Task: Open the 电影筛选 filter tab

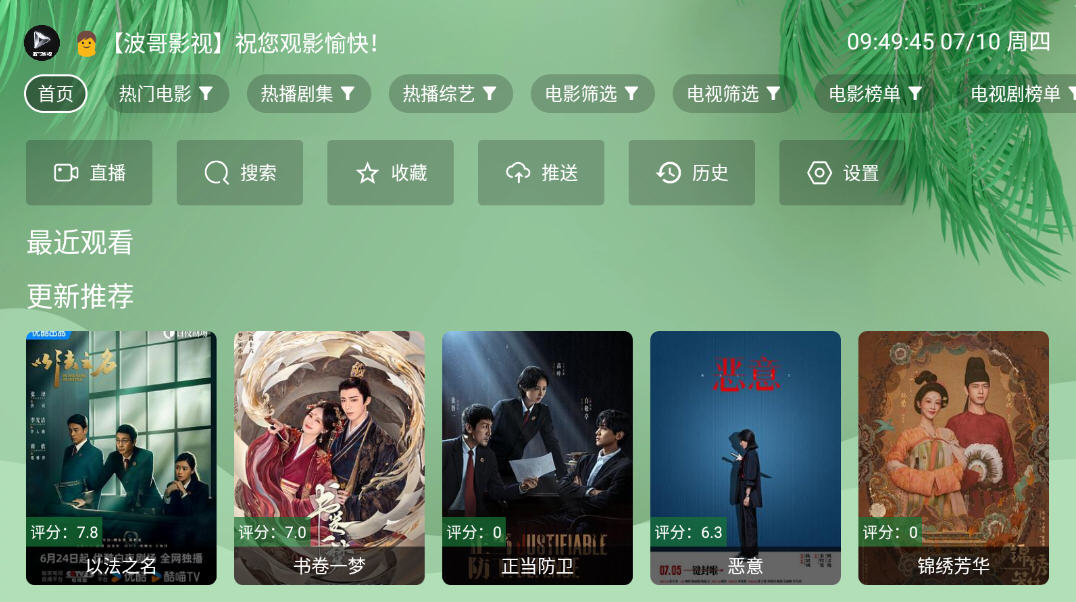Action: [x=592, y=94]
